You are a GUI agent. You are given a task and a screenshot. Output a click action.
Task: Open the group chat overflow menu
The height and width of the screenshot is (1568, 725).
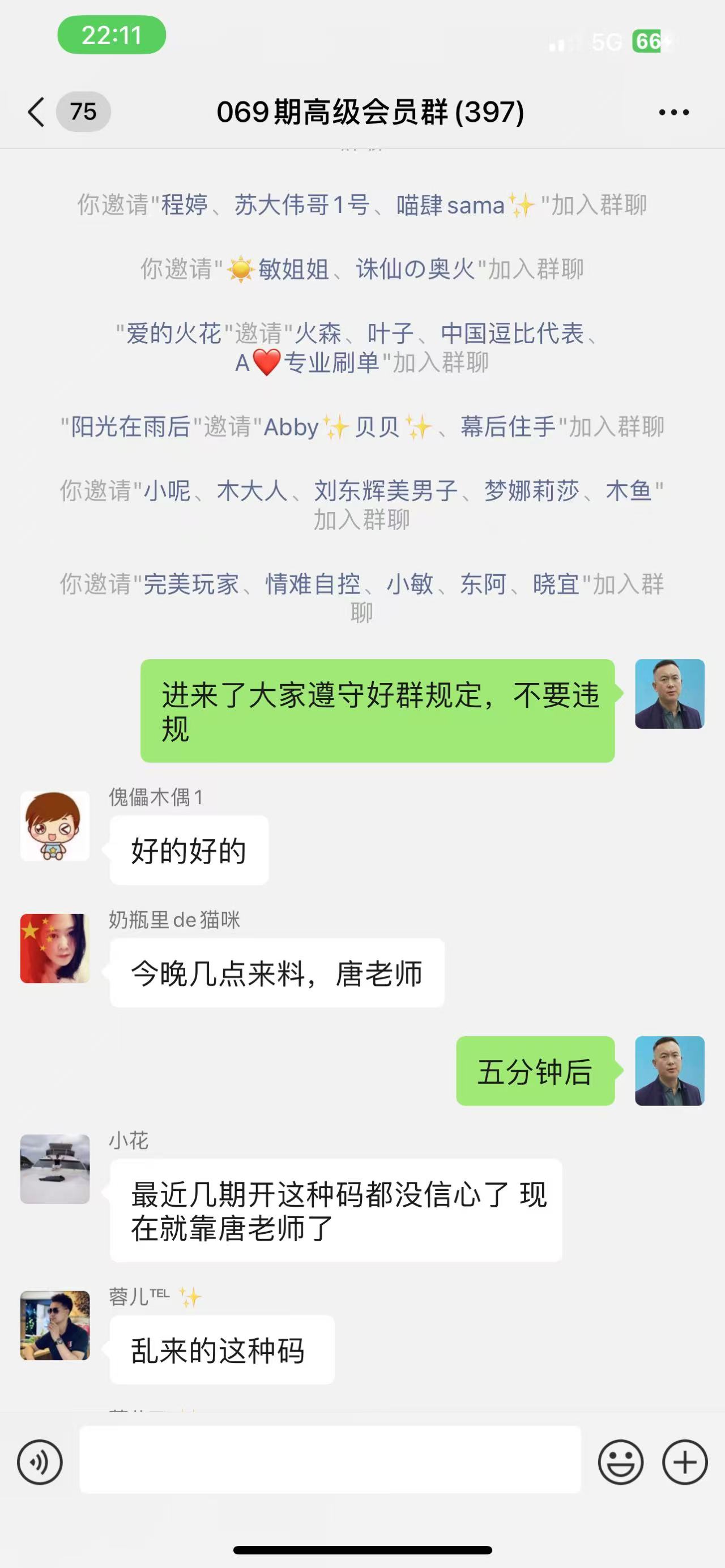point(674,112)
